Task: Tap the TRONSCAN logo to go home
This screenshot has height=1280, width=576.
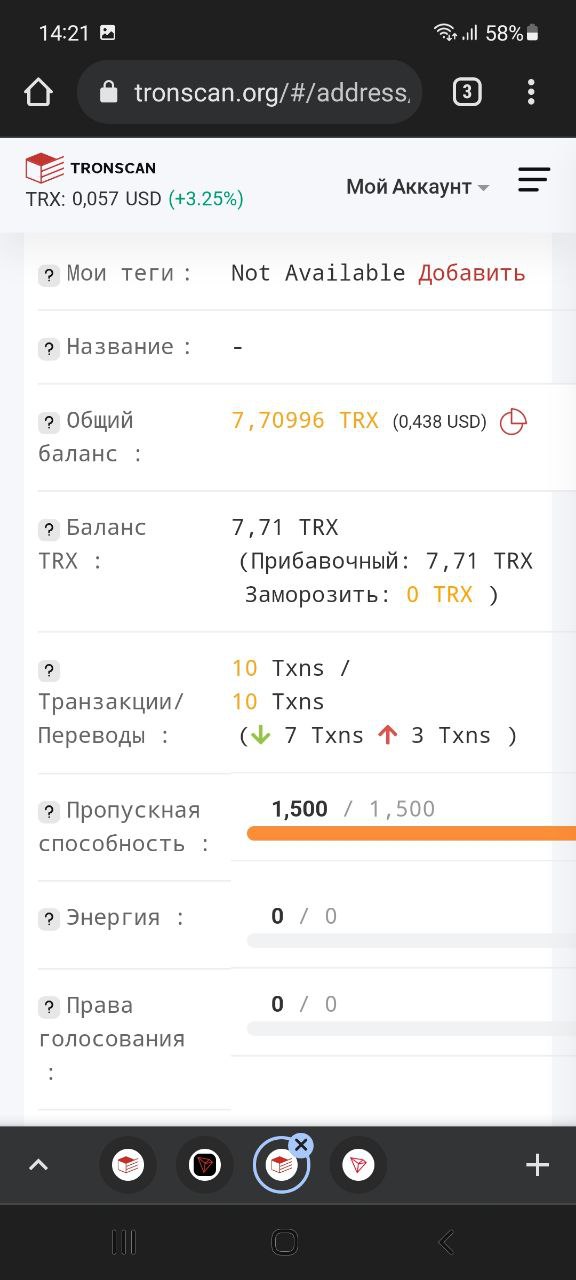Action: tap(91, 168)
